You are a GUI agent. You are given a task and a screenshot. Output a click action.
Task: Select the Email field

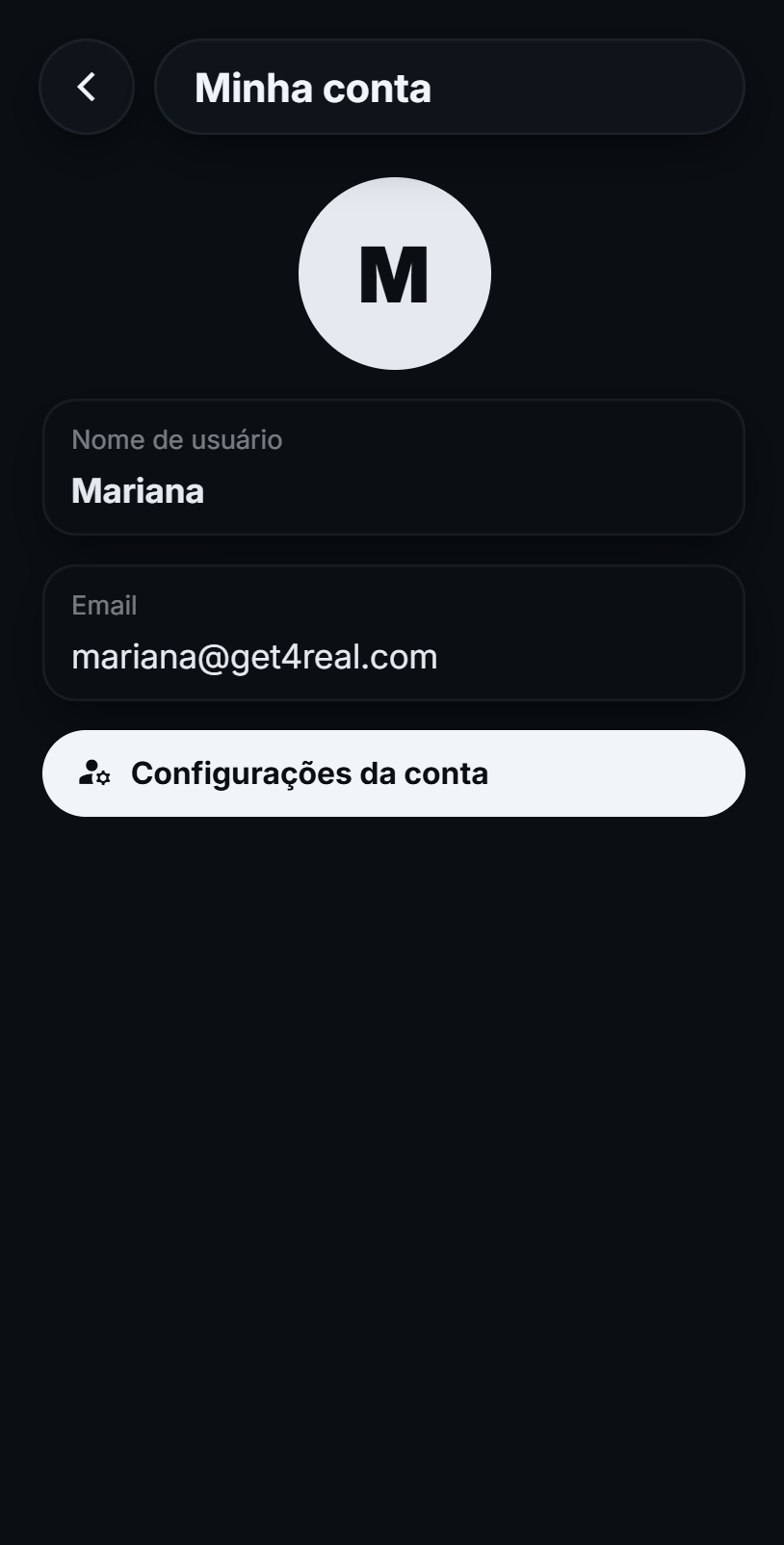click(393, 633)
